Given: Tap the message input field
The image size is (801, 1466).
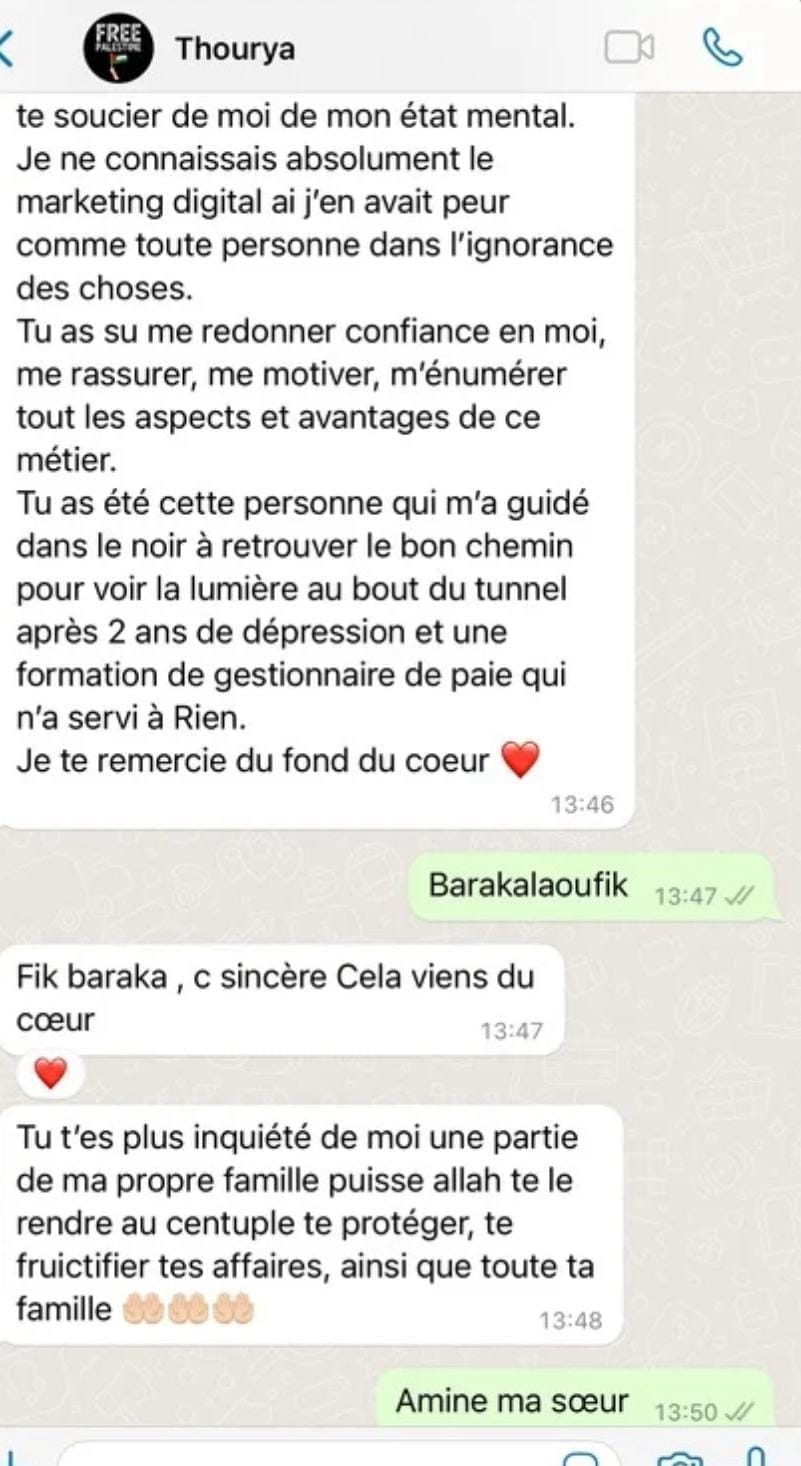Looking at the screenshot, I should pos(300,1456).
